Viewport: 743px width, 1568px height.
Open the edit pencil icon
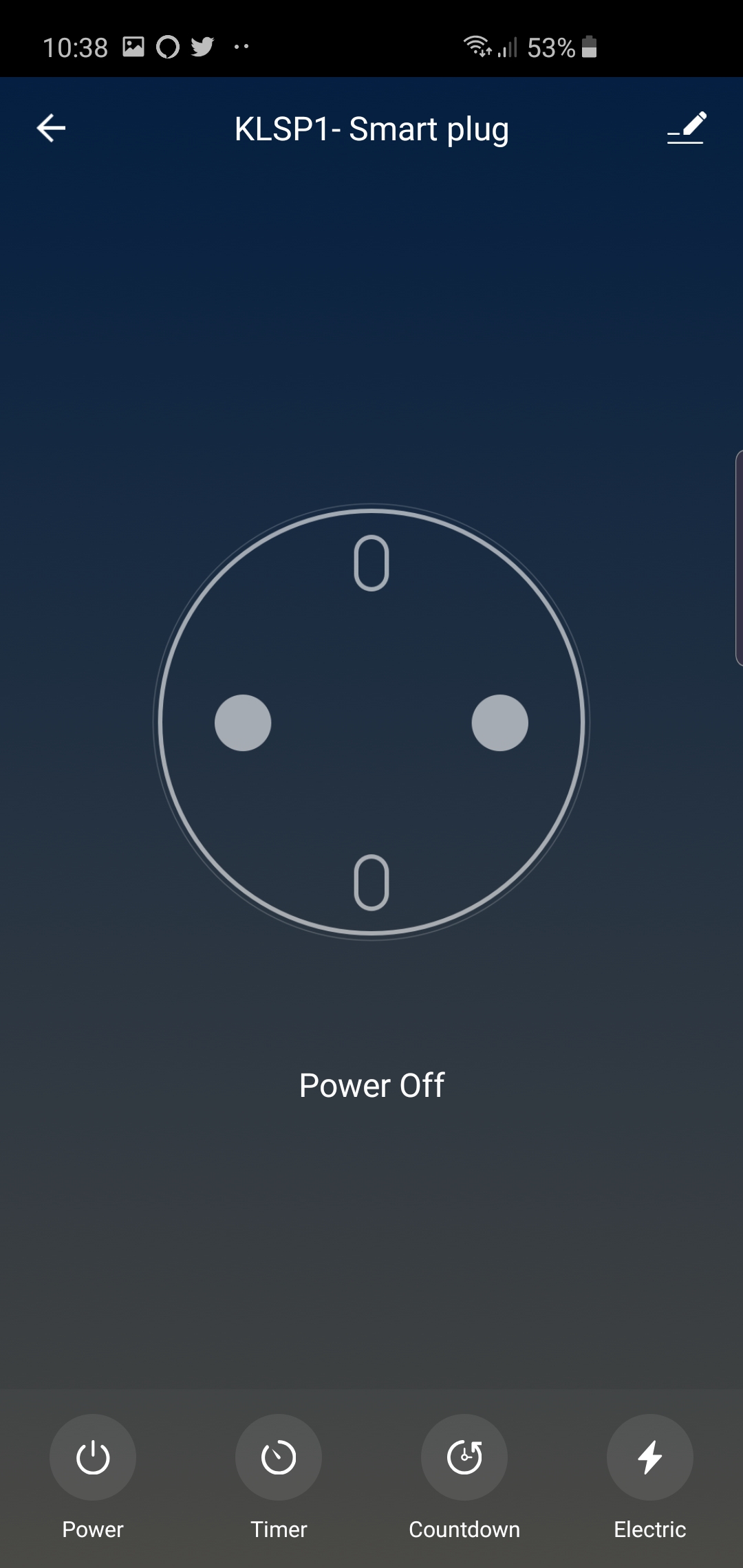[x=687, y=128]
